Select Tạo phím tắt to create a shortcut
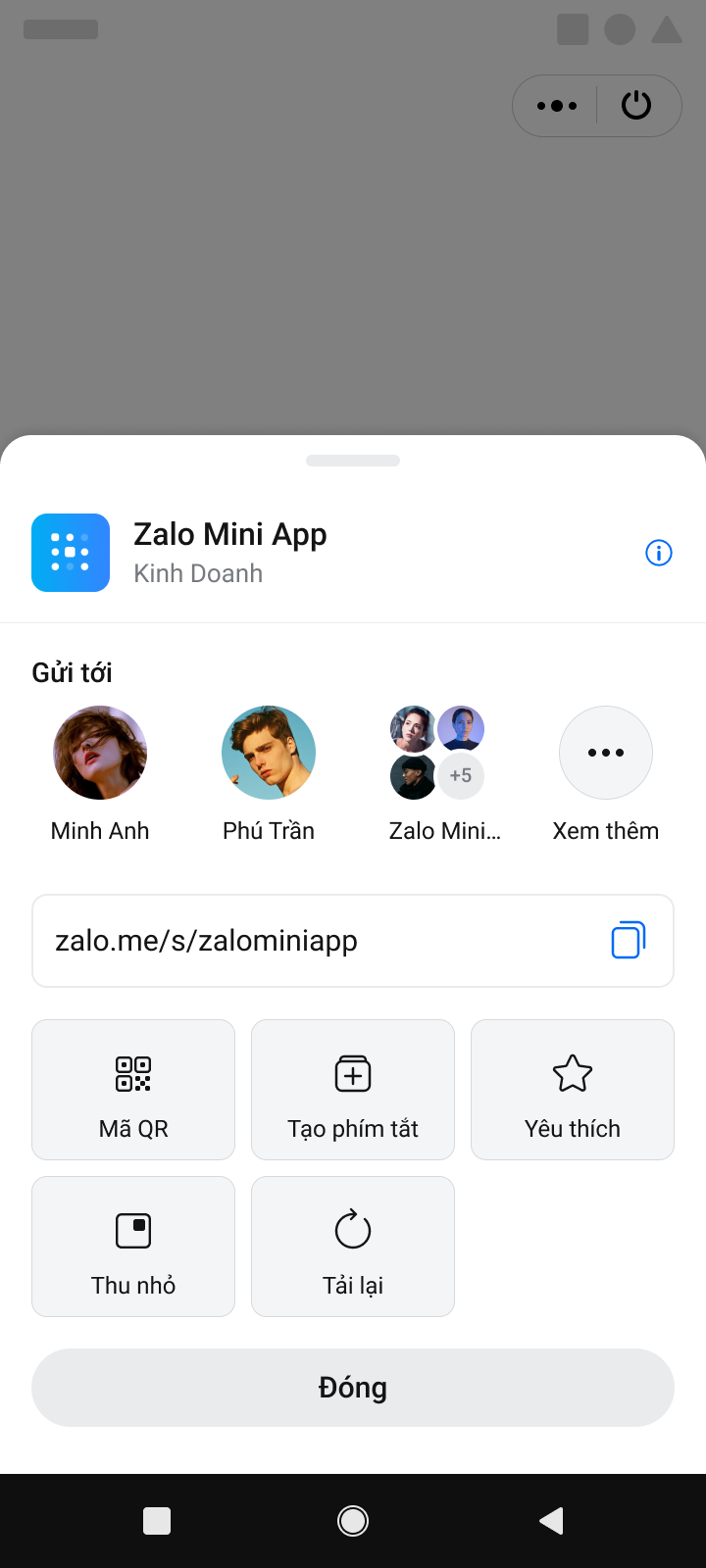The height and width of the screenshot is (1568, 706). 352,1089
